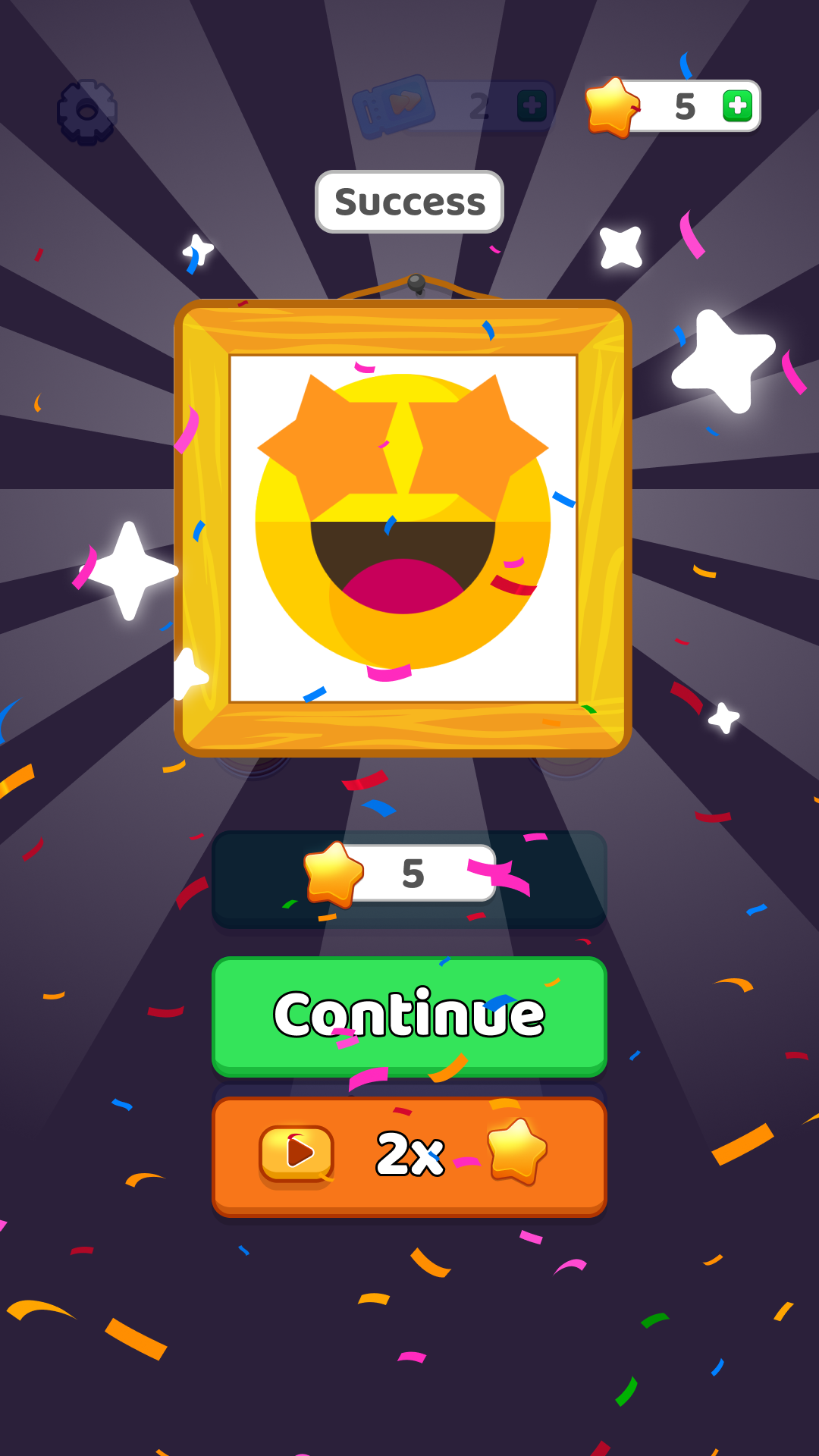The height and width of the screenshot is (1456, 819).
Task: Watch an ad for 2x stars
Action: [409, 1154]
